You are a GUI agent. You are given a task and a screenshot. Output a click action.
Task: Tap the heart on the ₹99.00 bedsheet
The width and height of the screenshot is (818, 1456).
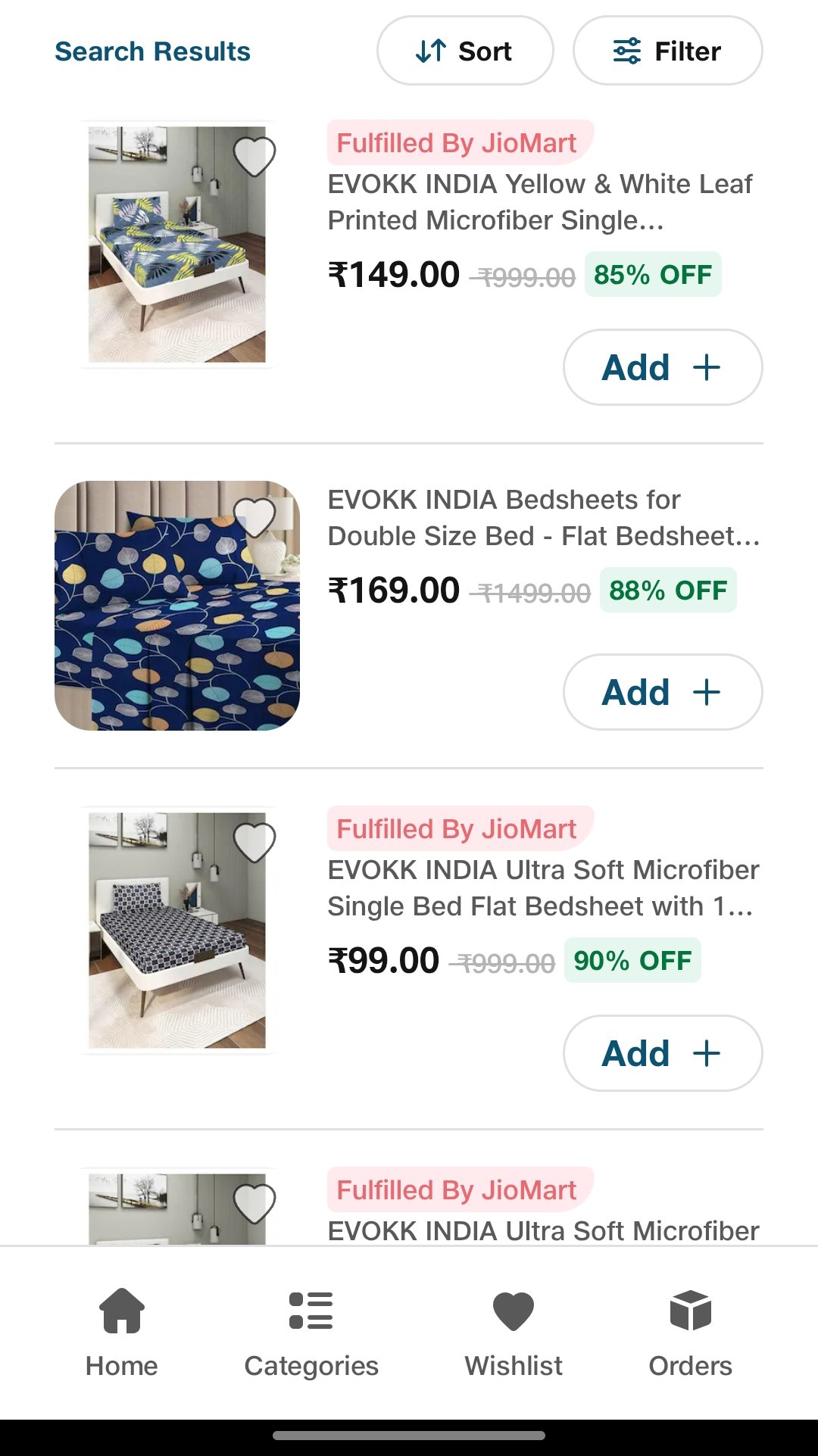(254, 842)
